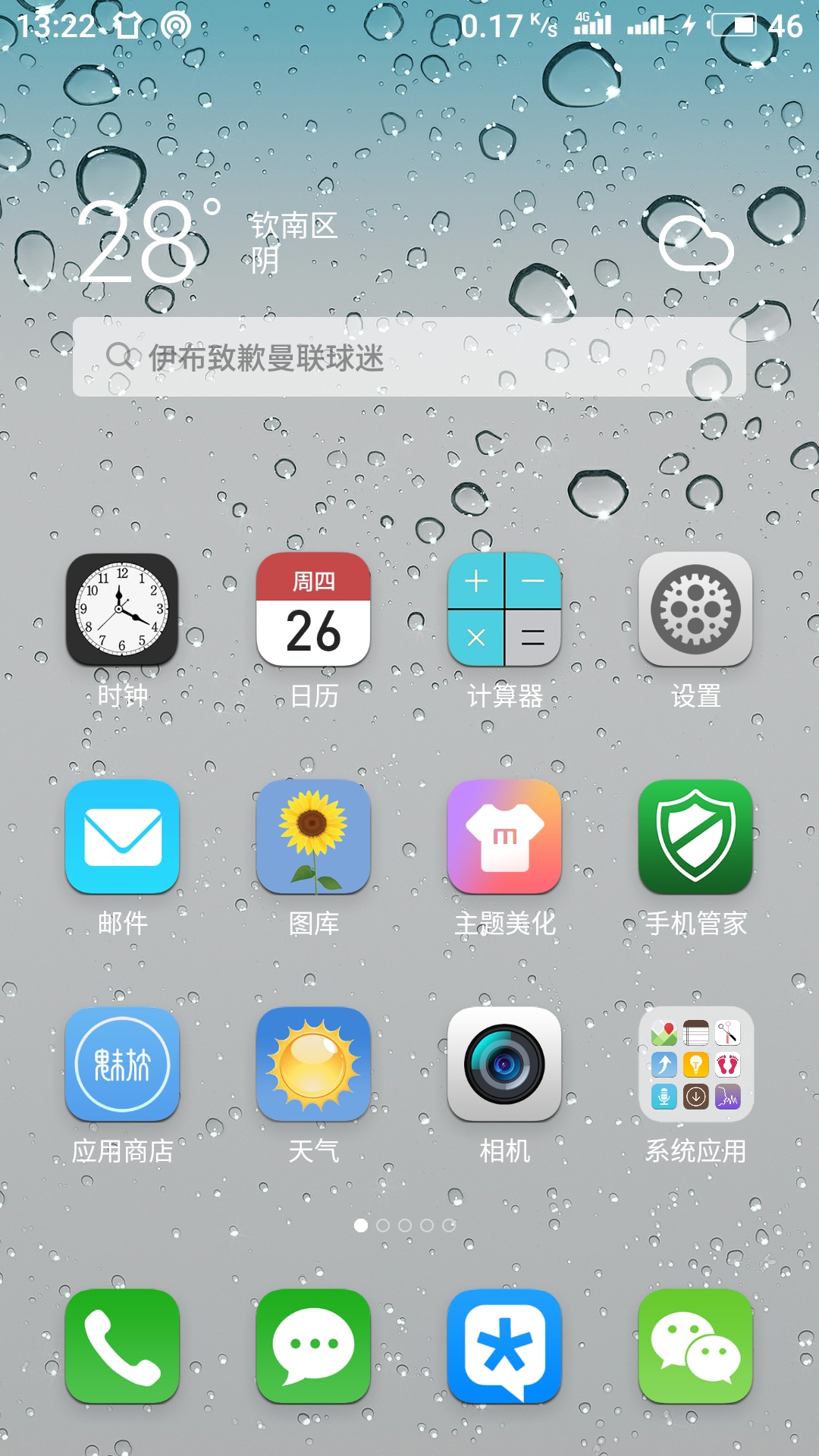Open the phone dialer in the dock
819x1456 pixels.
click(x=122, y=1346)
